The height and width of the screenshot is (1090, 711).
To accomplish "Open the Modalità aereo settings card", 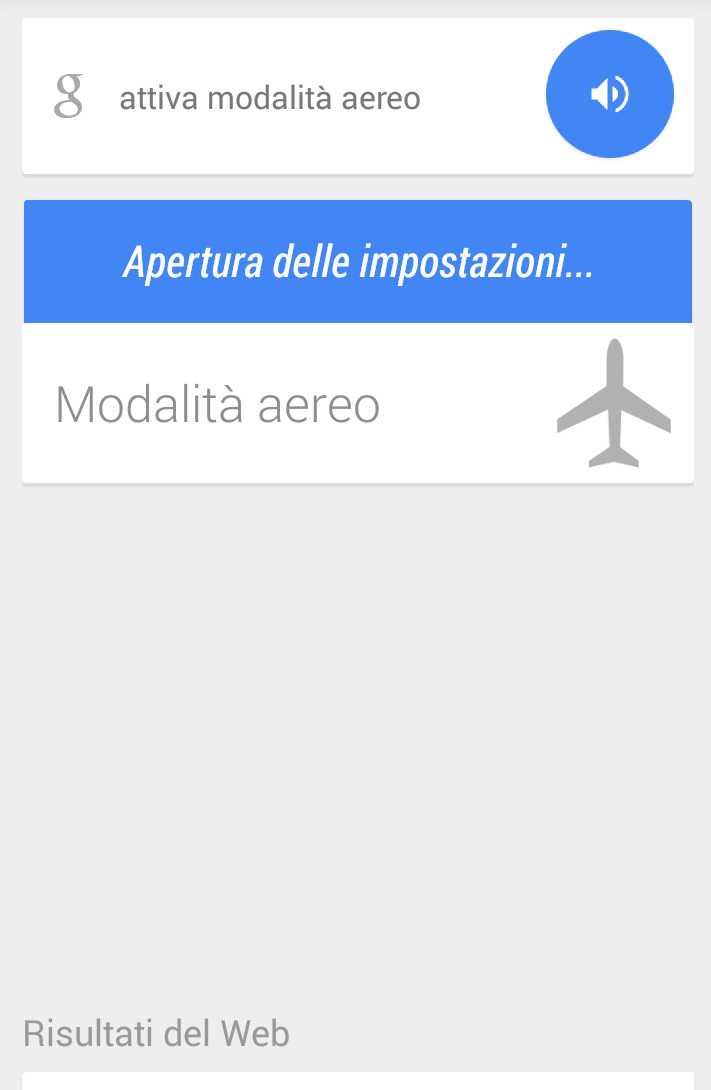I will (x=357, y=404).
